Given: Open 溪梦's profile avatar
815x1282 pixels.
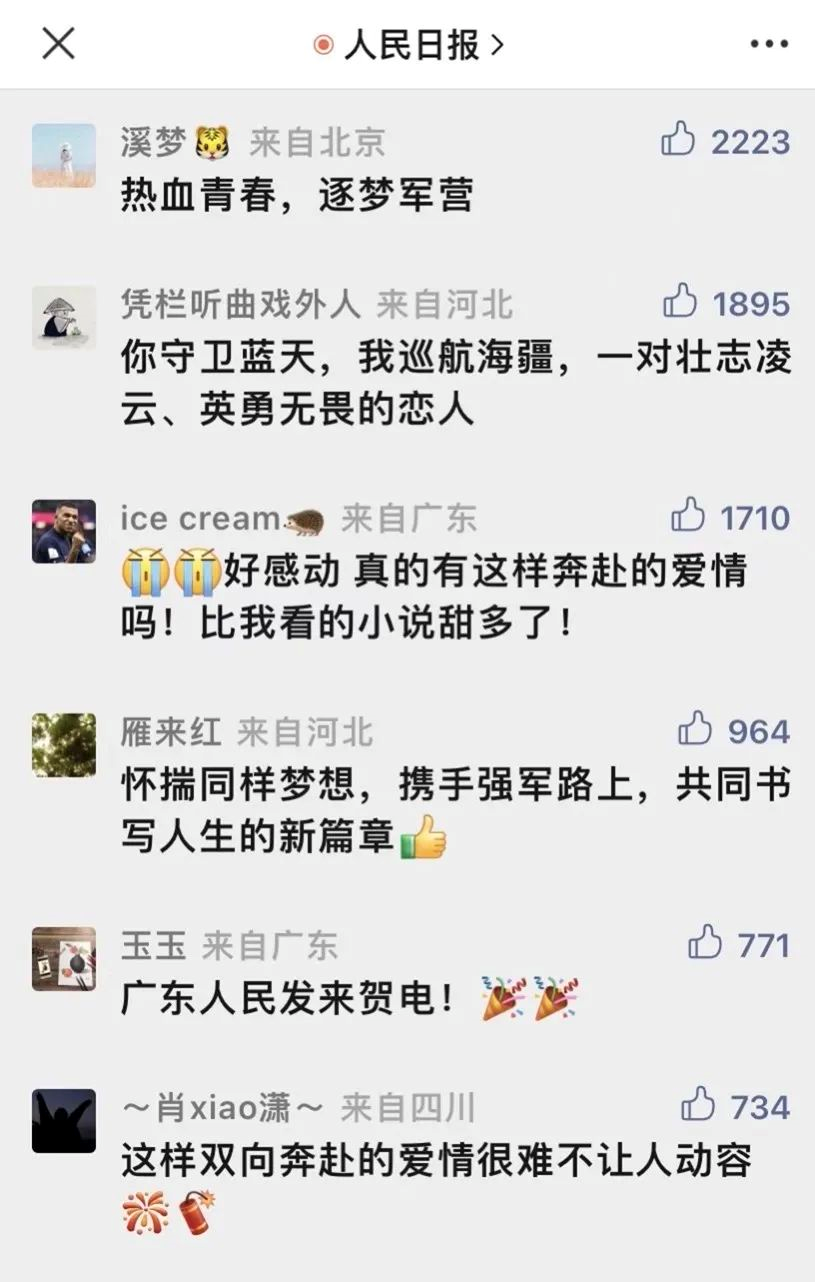Looking at the screenshot, I should (x=64, y=155).
